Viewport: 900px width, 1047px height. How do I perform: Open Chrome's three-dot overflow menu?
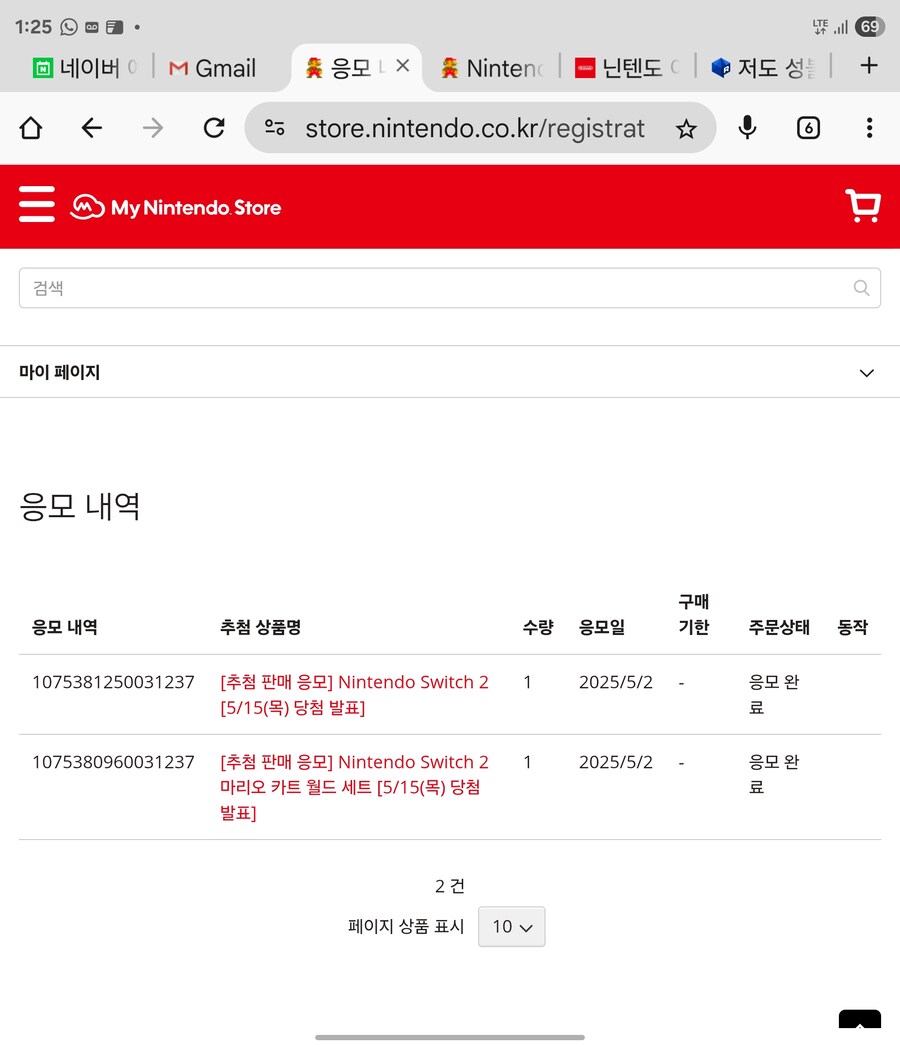870,128
